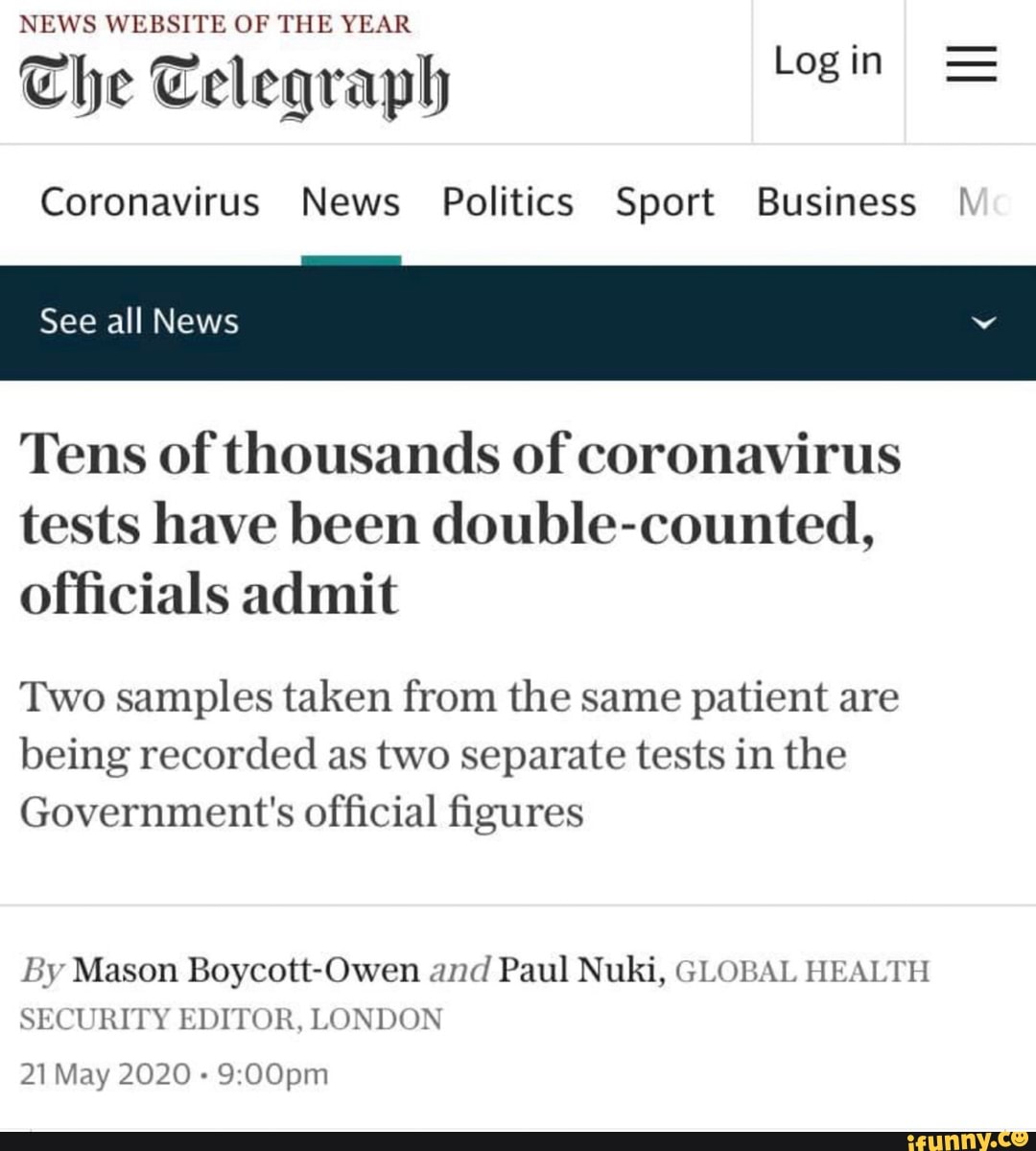Open the Politics section tab
This screenshot has width=1036, height=1151.
(x=507, y=201)
